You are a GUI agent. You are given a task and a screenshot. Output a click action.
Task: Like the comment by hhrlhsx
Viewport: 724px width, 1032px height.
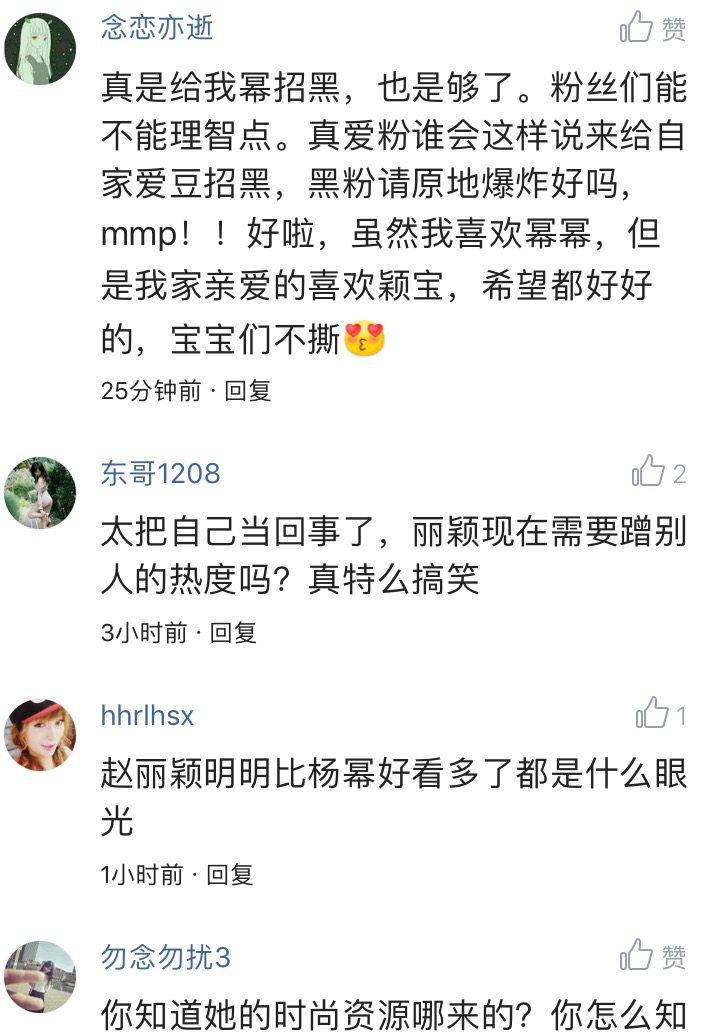[653, 714]
